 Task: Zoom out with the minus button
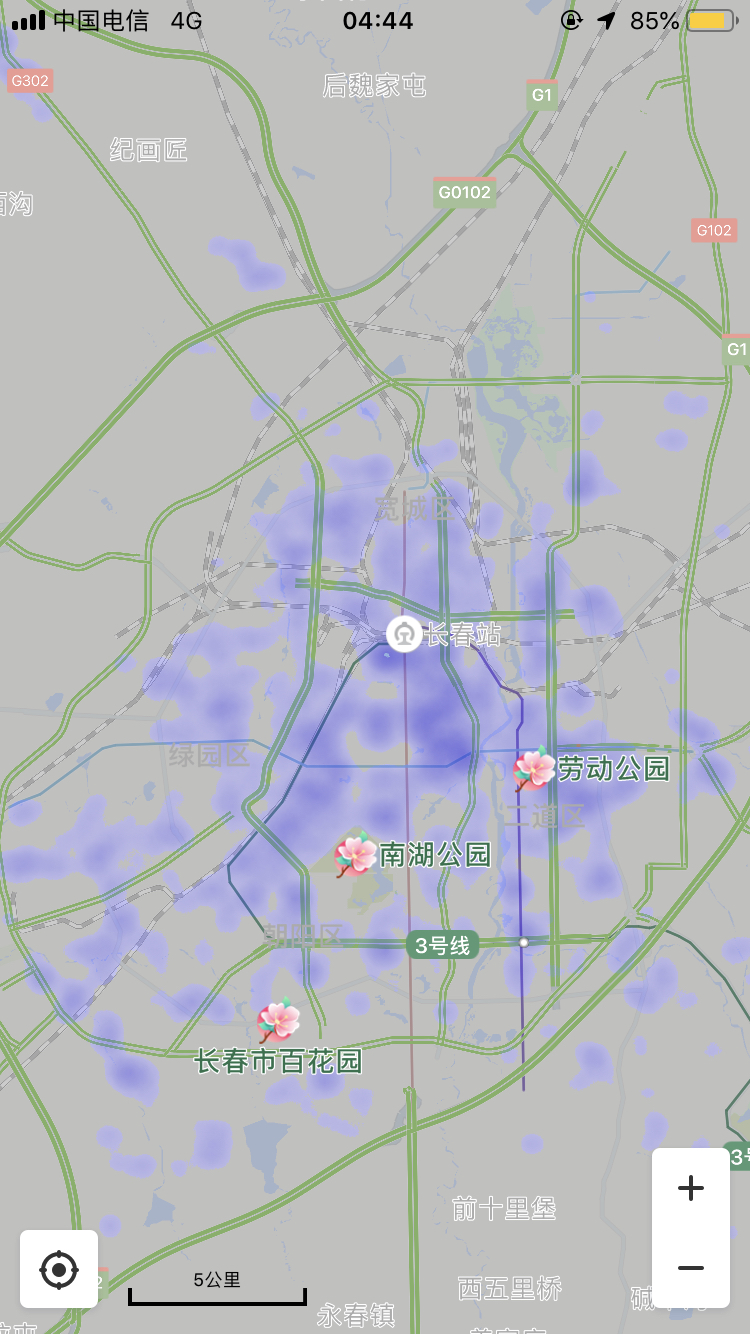tap(691, 1267)
